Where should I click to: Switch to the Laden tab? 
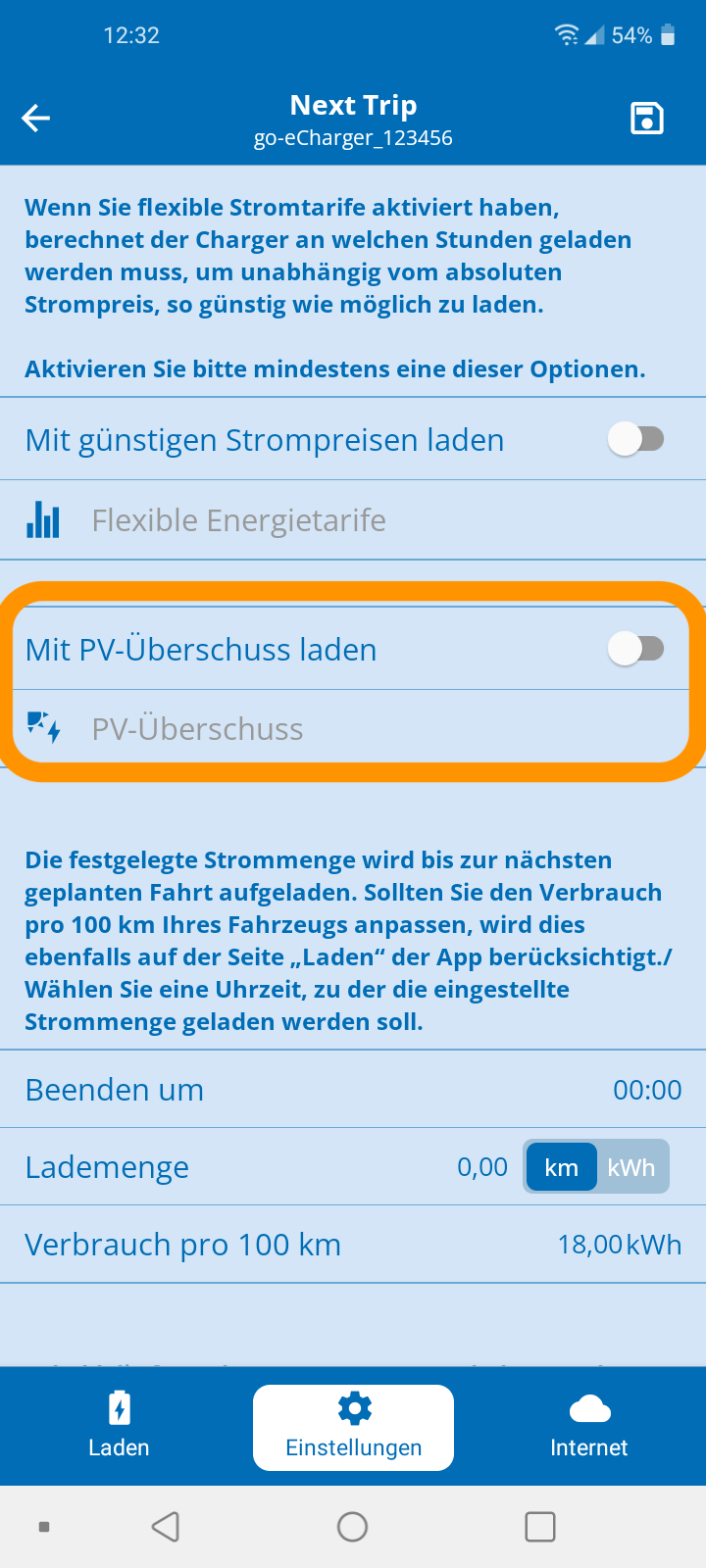coord(119,1427)
